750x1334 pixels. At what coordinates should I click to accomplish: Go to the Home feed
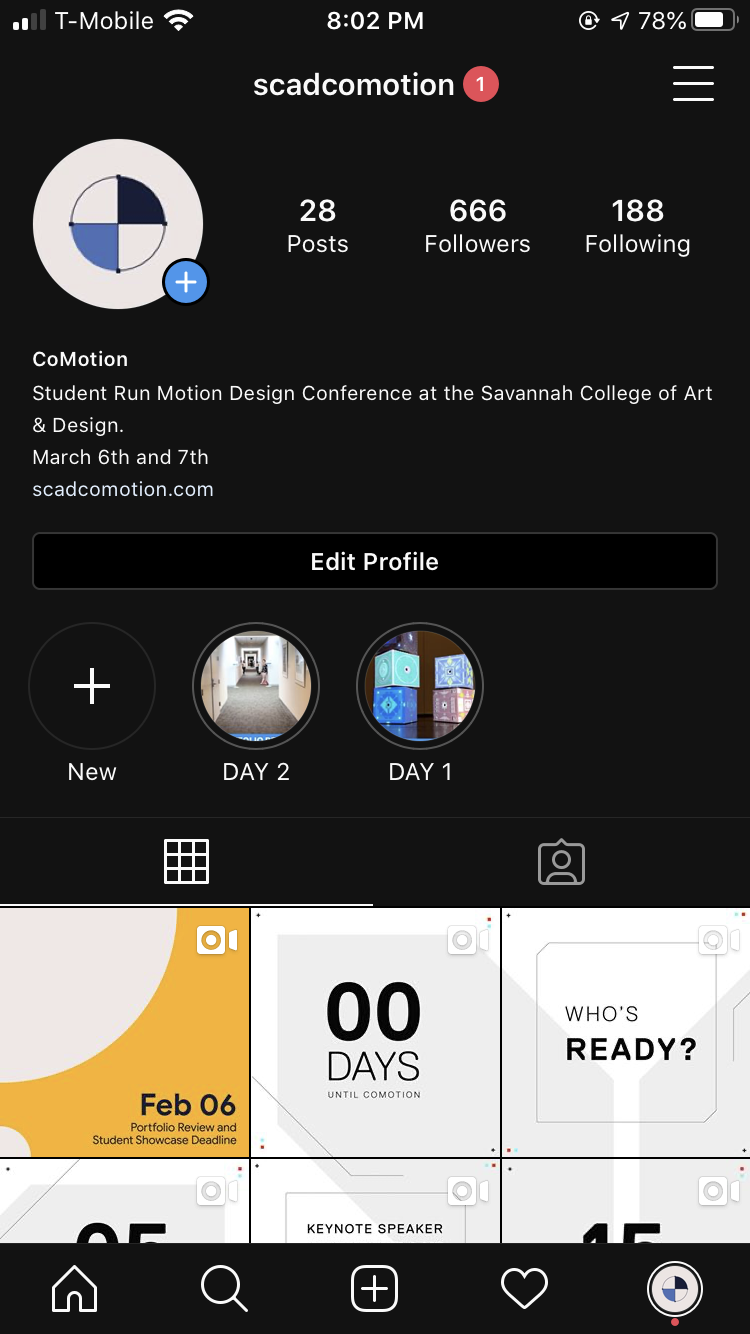pyautogui.click(x=75, y=1288)
